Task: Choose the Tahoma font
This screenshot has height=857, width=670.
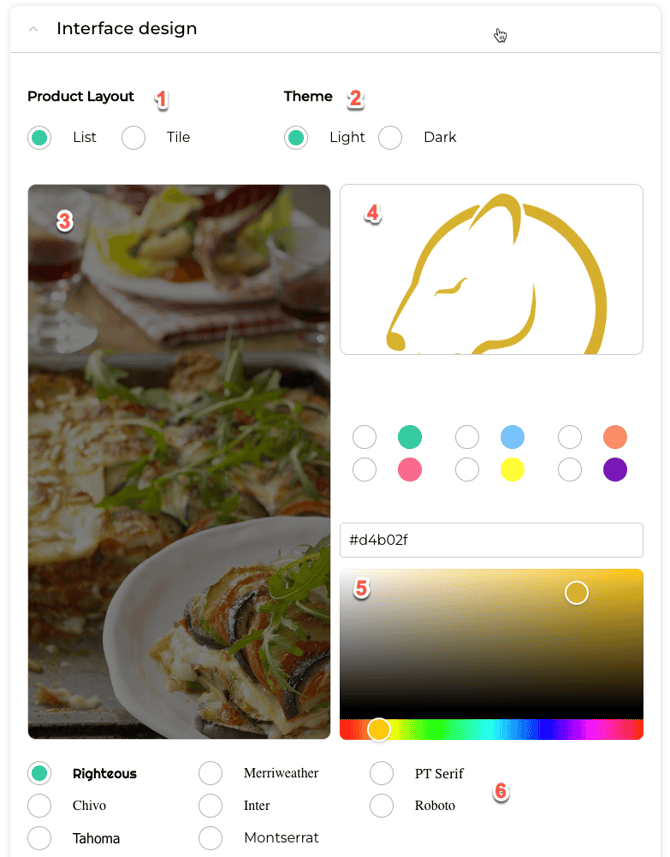Action: point(40,837)
